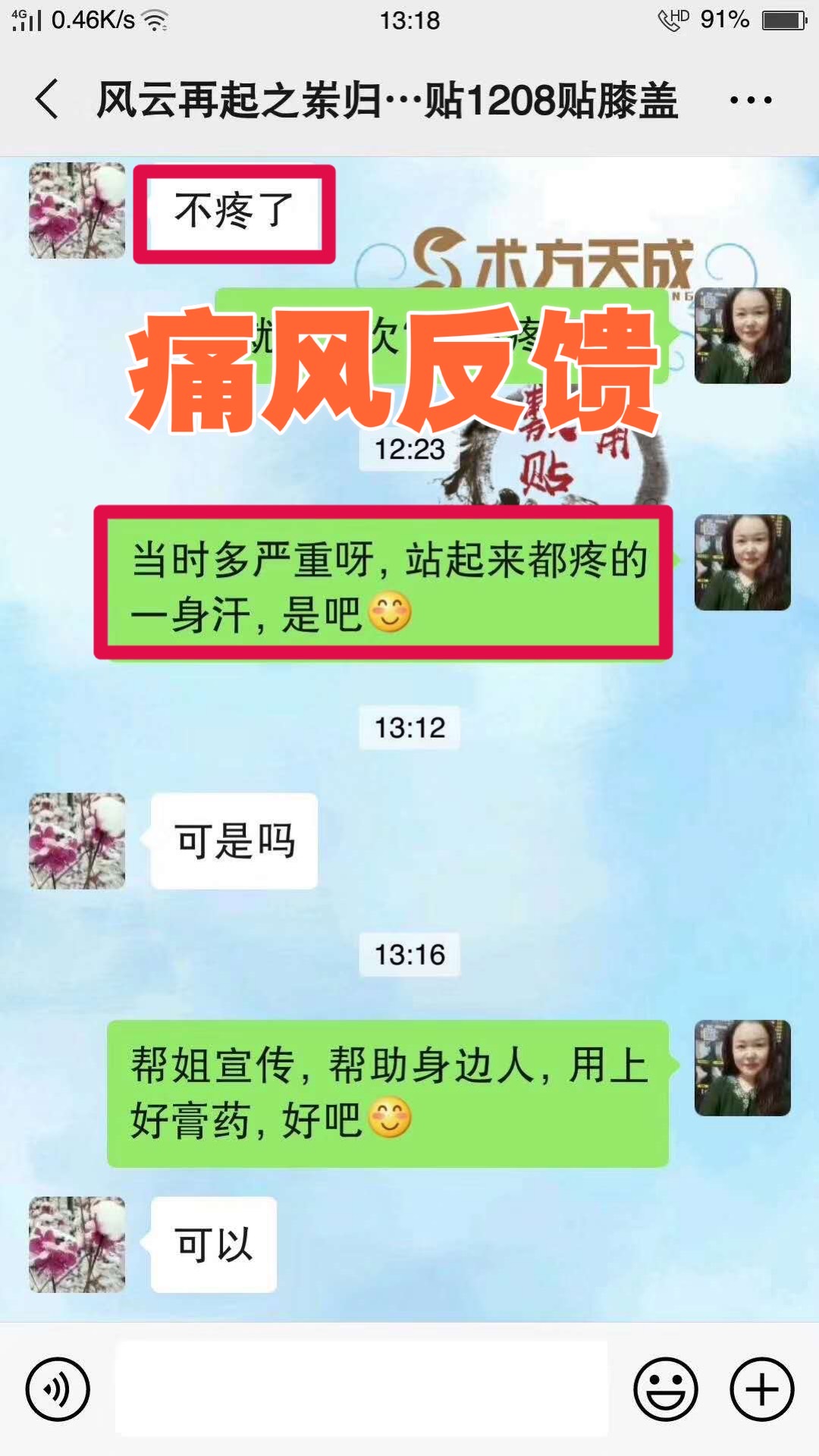Open the chat's three-dot menu
819x1456 pixels.
tap(750, 99)
